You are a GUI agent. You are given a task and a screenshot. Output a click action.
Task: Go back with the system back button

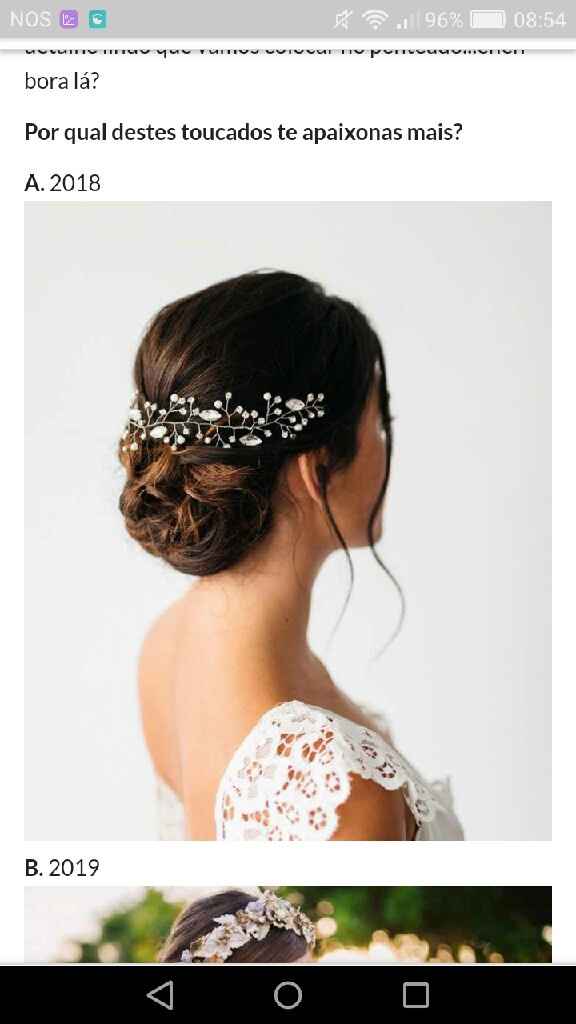(160, 995)
